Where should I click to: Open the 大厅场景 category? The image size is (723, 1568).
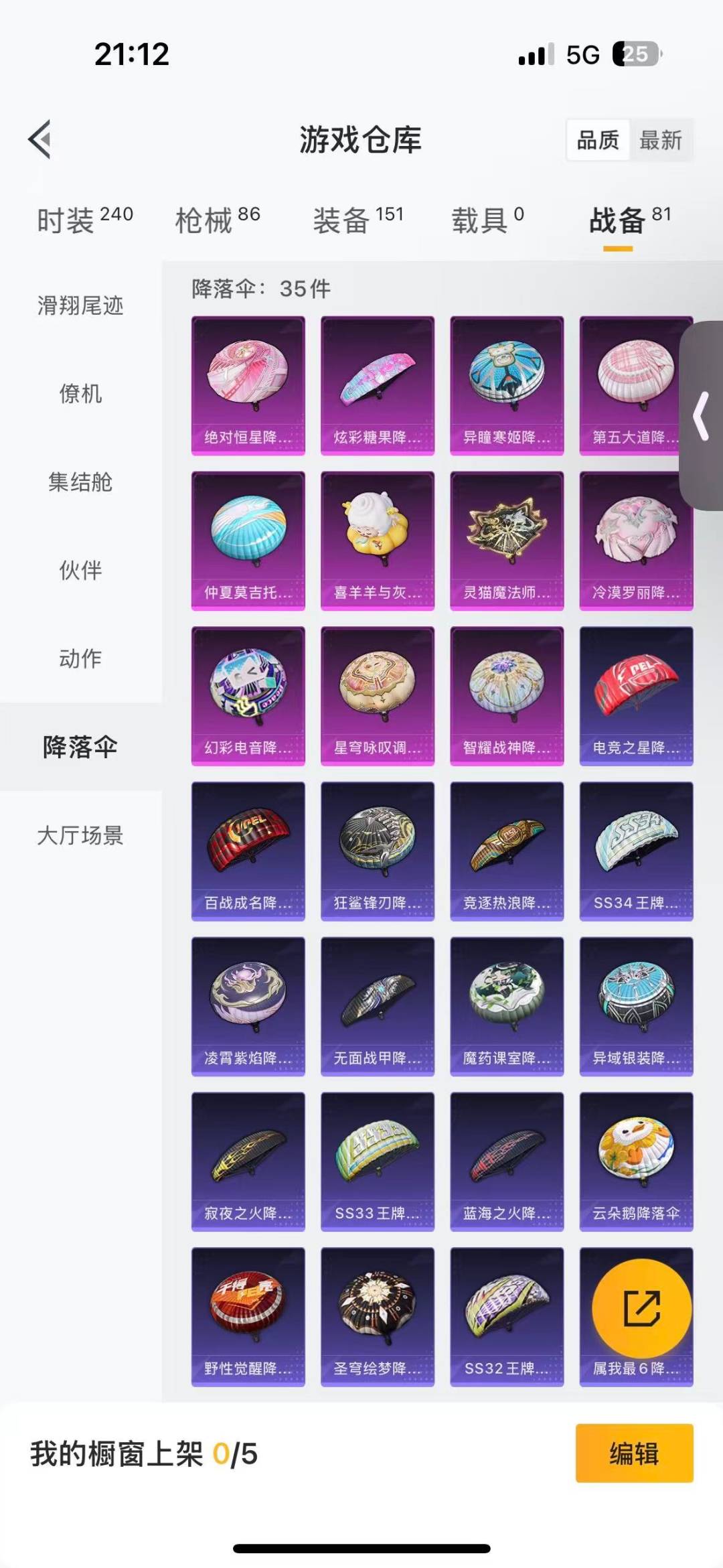click(x=80, y=836)
